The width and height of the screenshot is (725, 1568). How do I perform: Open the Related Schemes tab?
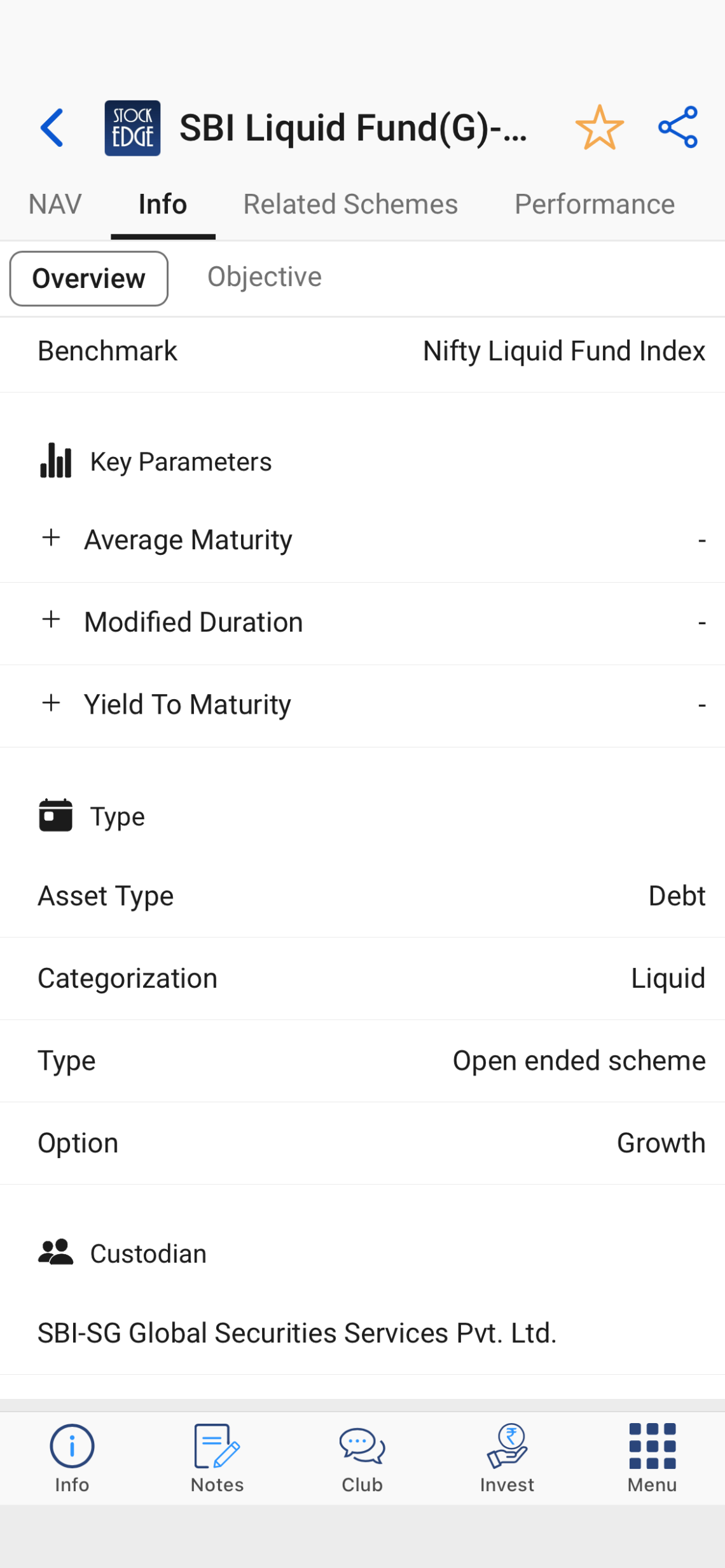pyautogui.click(x=350, y=203)
